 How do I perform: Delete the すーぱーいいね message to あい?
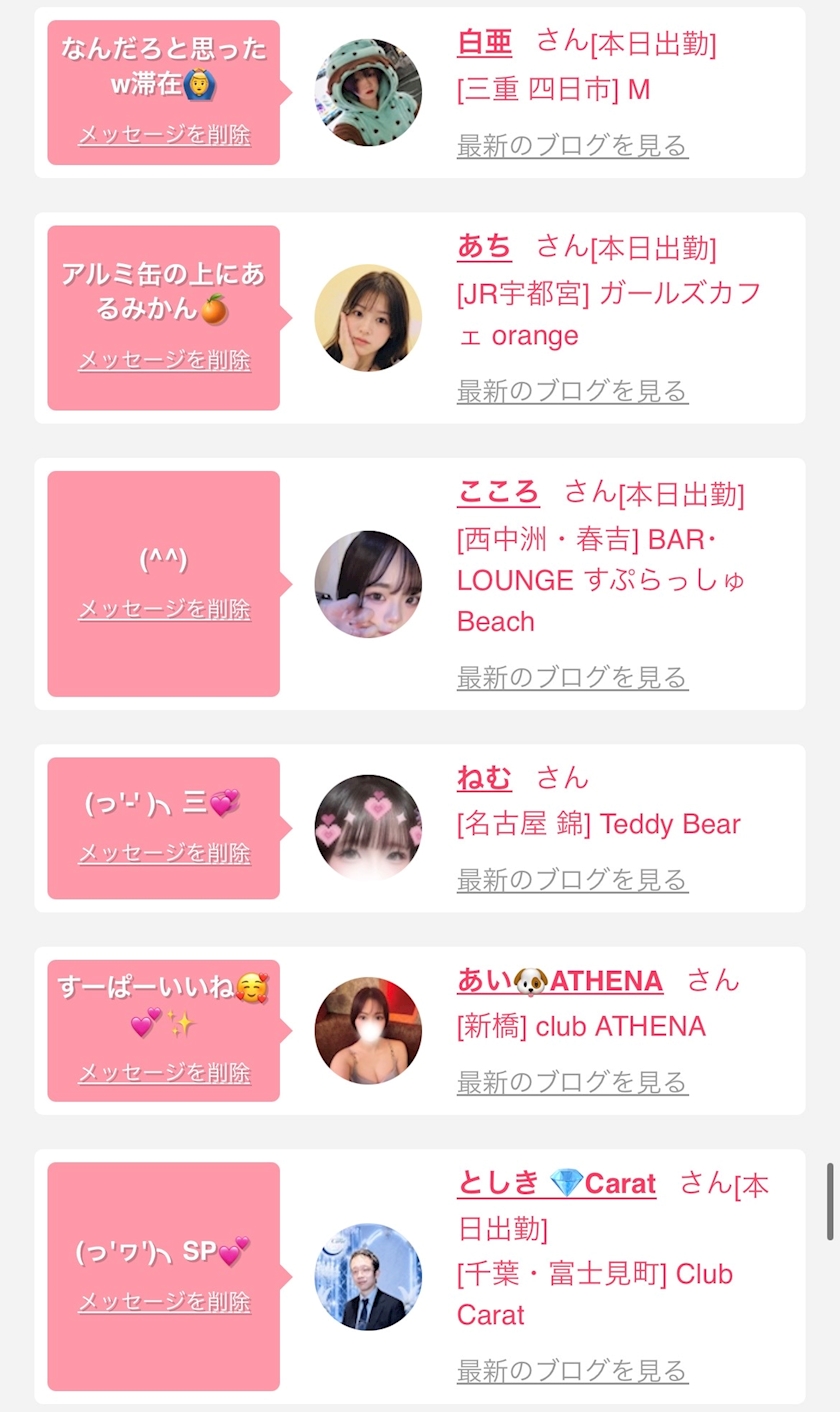pos(164,1073)
